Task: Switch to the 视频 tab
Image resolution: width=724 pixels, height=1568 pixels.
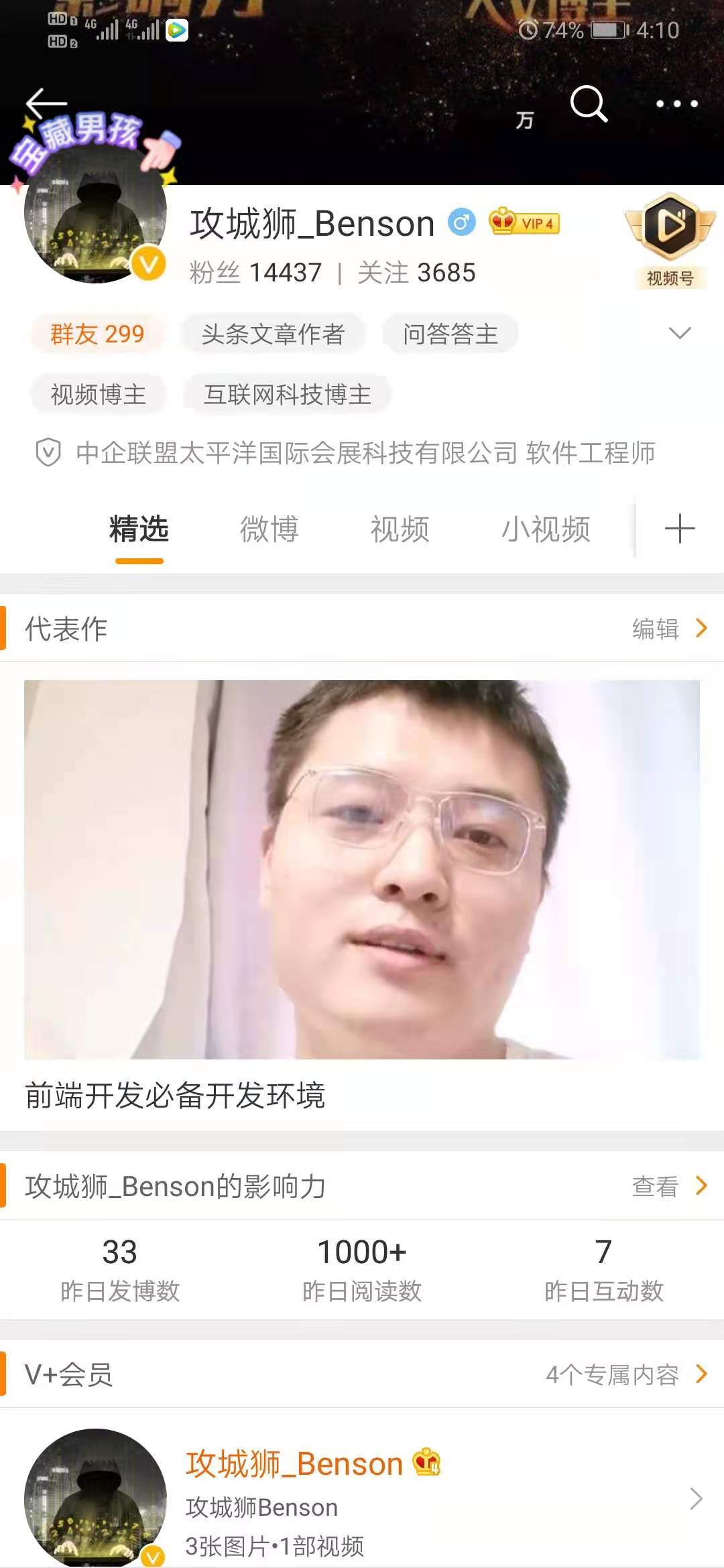Action: [x=400, y=529]
